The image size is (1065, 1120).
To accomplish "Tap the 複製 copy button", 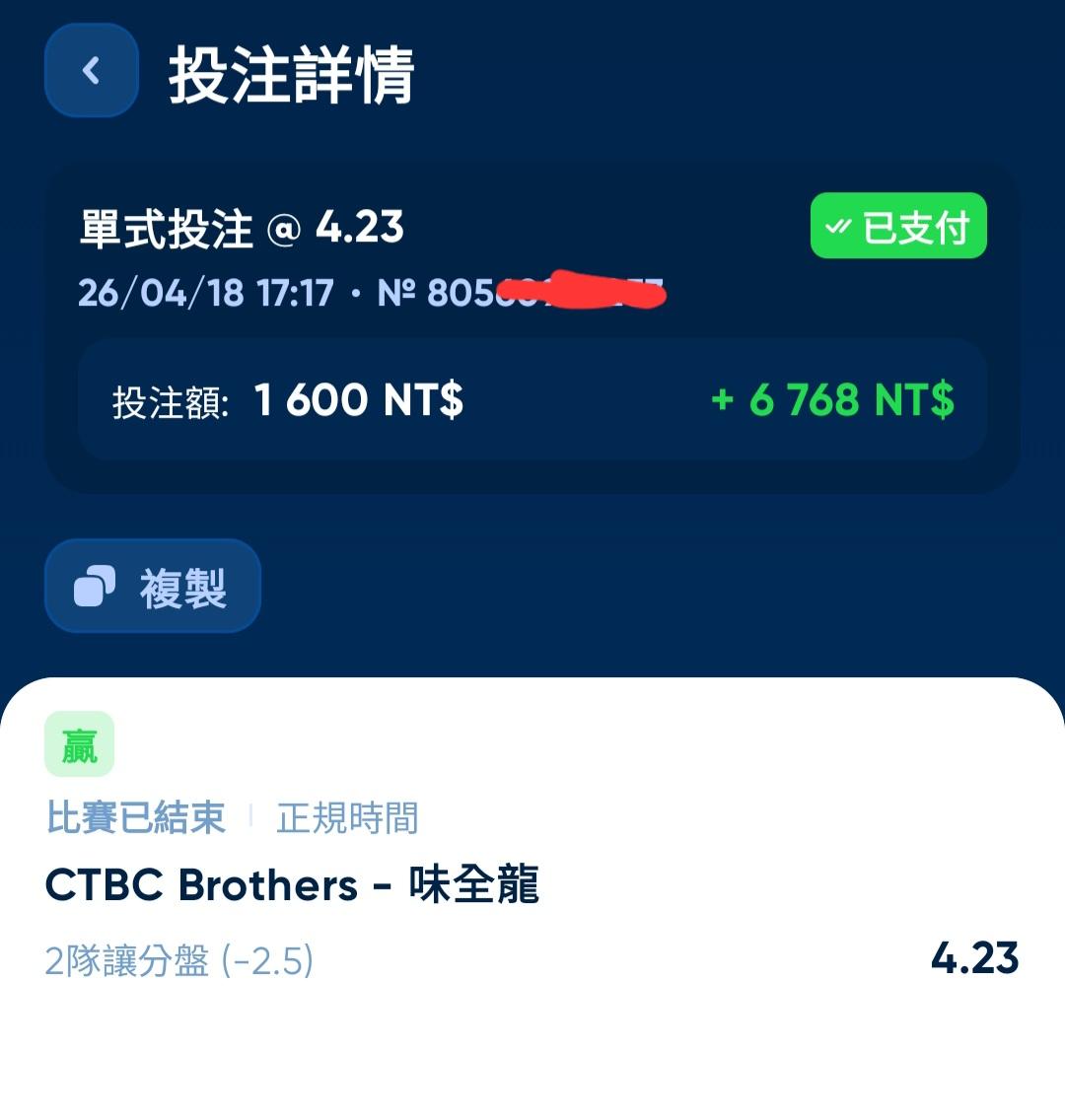I will pos(153,586).
